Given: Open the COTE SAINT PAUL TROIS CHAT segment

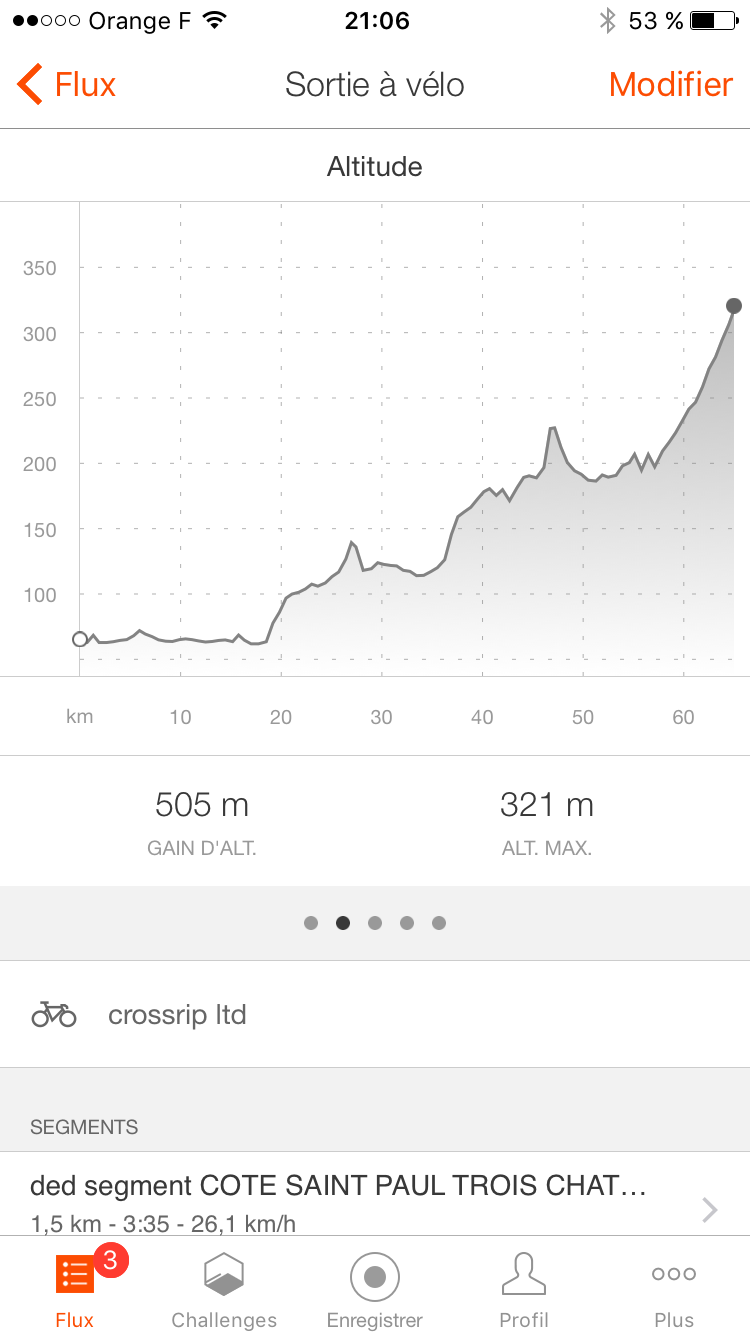Looking at the screenshot, I should (x=375, y=1200).
